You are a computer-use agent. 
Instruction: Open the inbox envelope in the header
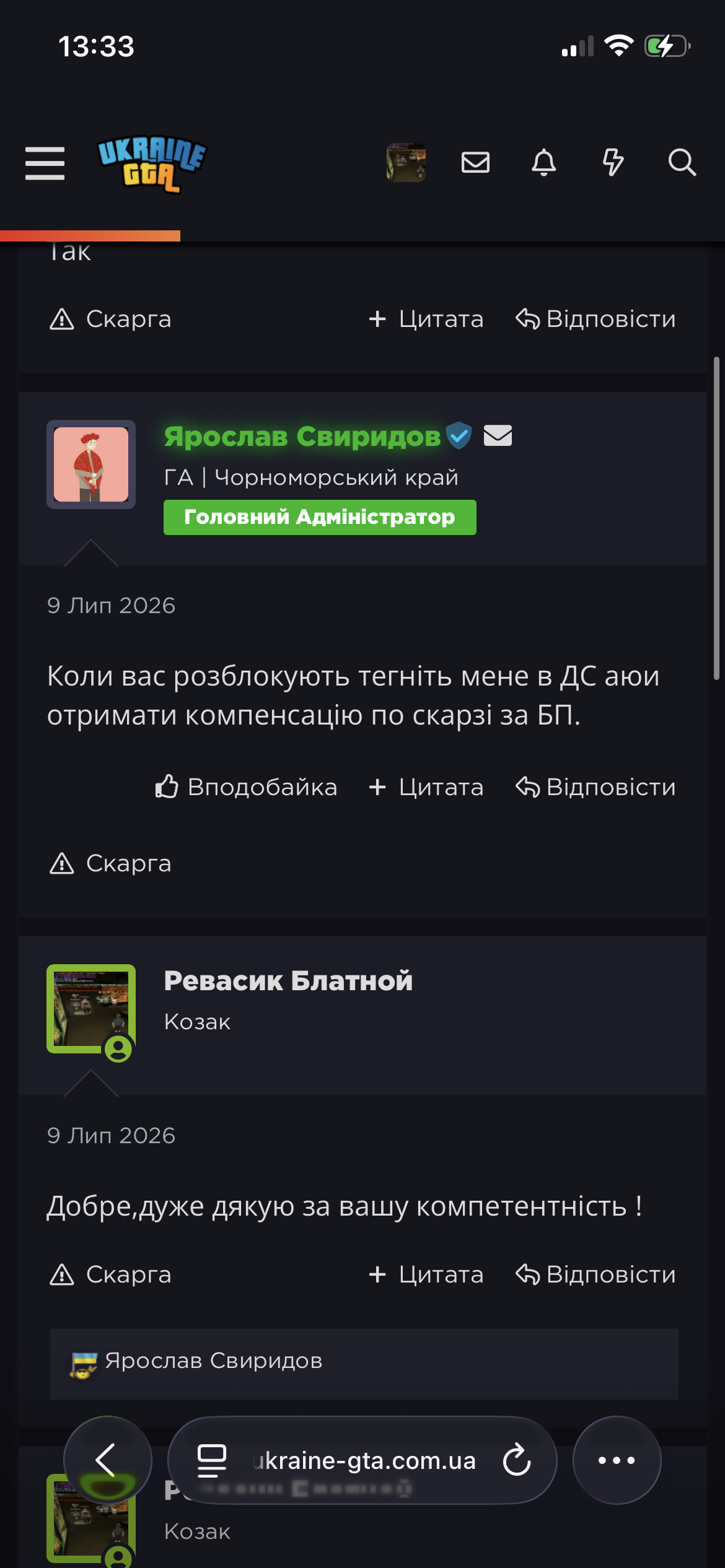[475, 163]
